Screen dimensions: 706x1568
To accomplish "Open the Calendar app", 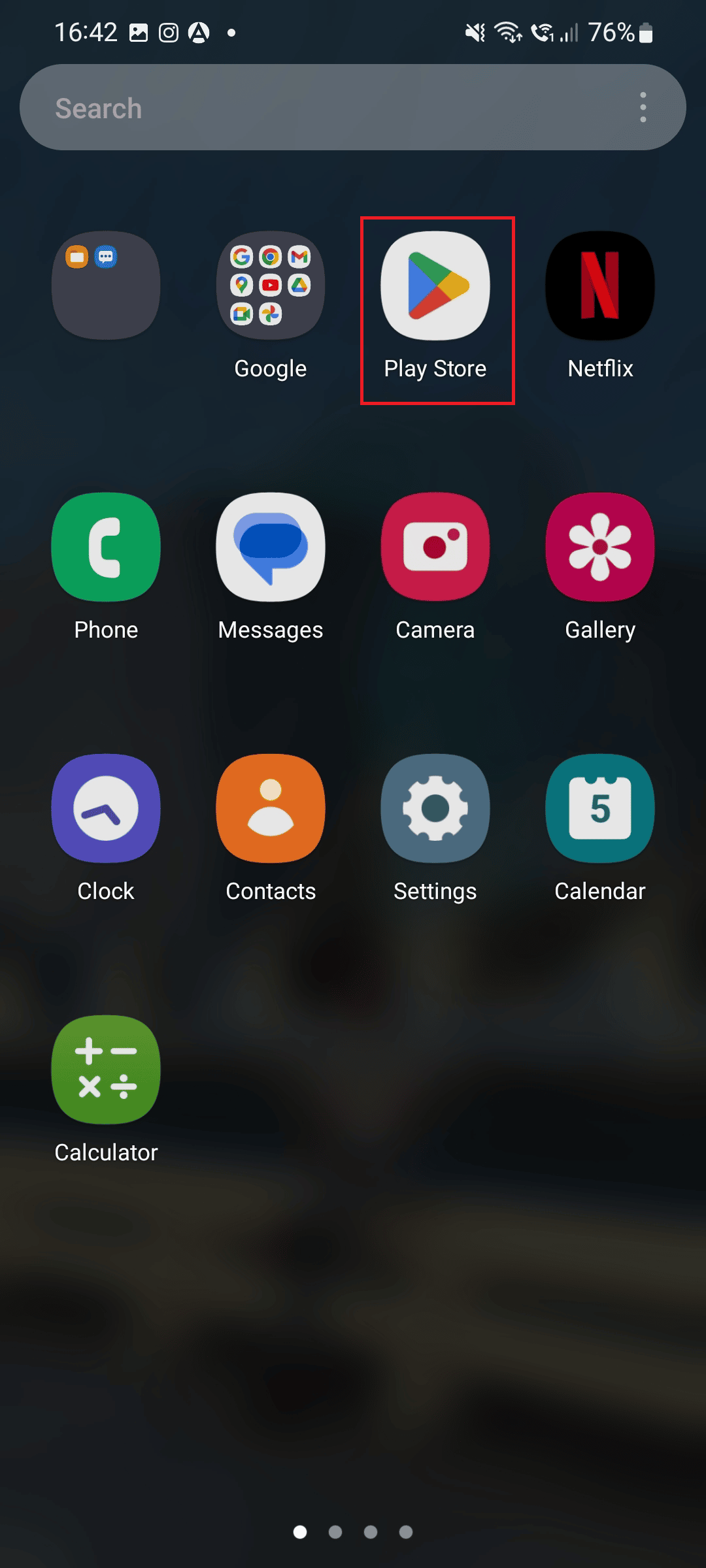I will [599, 808].
